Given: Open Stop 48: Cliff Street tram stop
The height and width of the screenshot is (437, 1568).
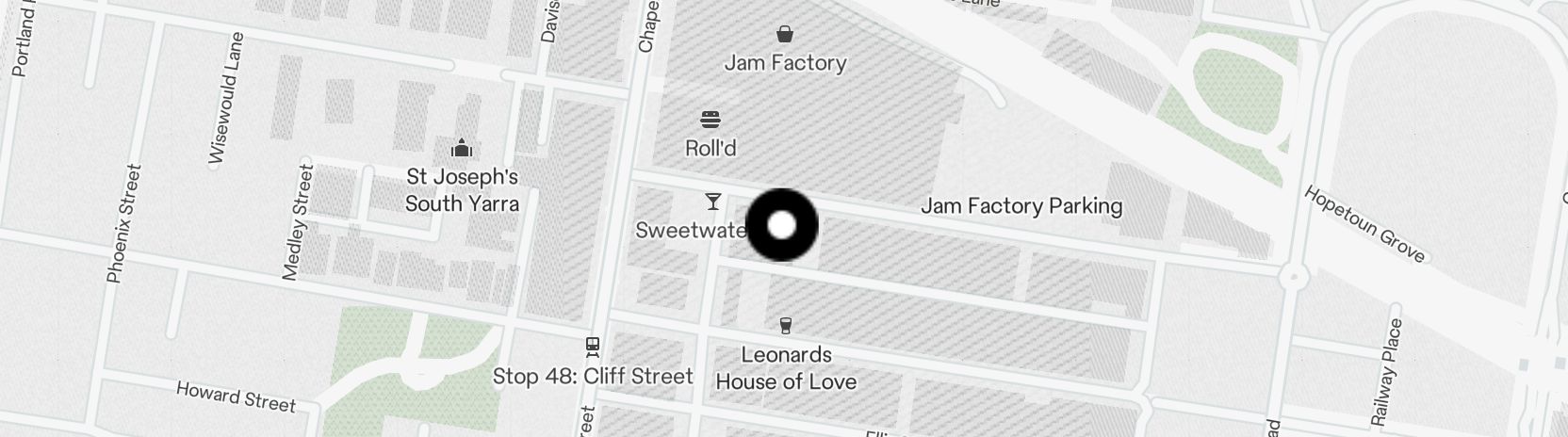Looking at the screenshot, I should [x=593, y=348].
